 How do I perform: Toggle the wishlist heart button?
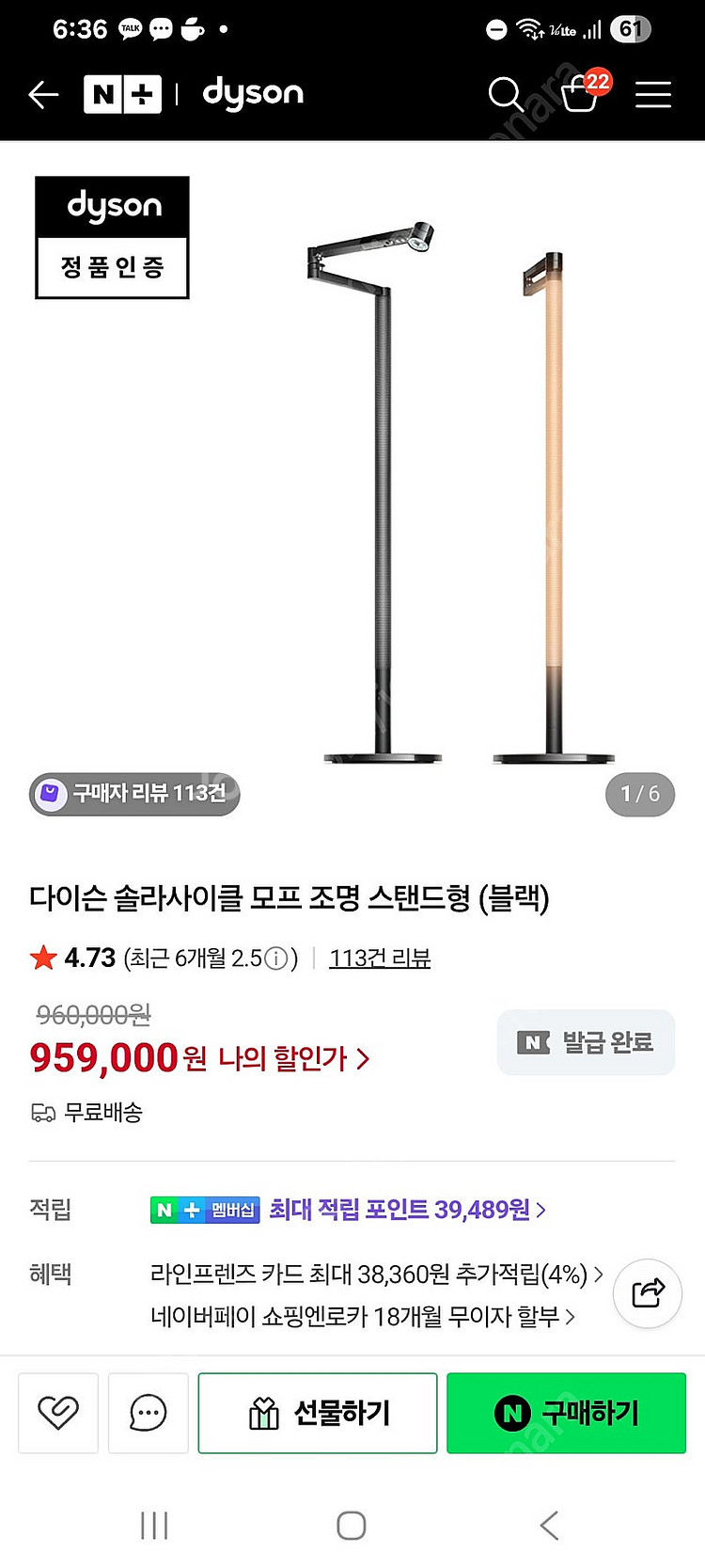coord(57,1413)
